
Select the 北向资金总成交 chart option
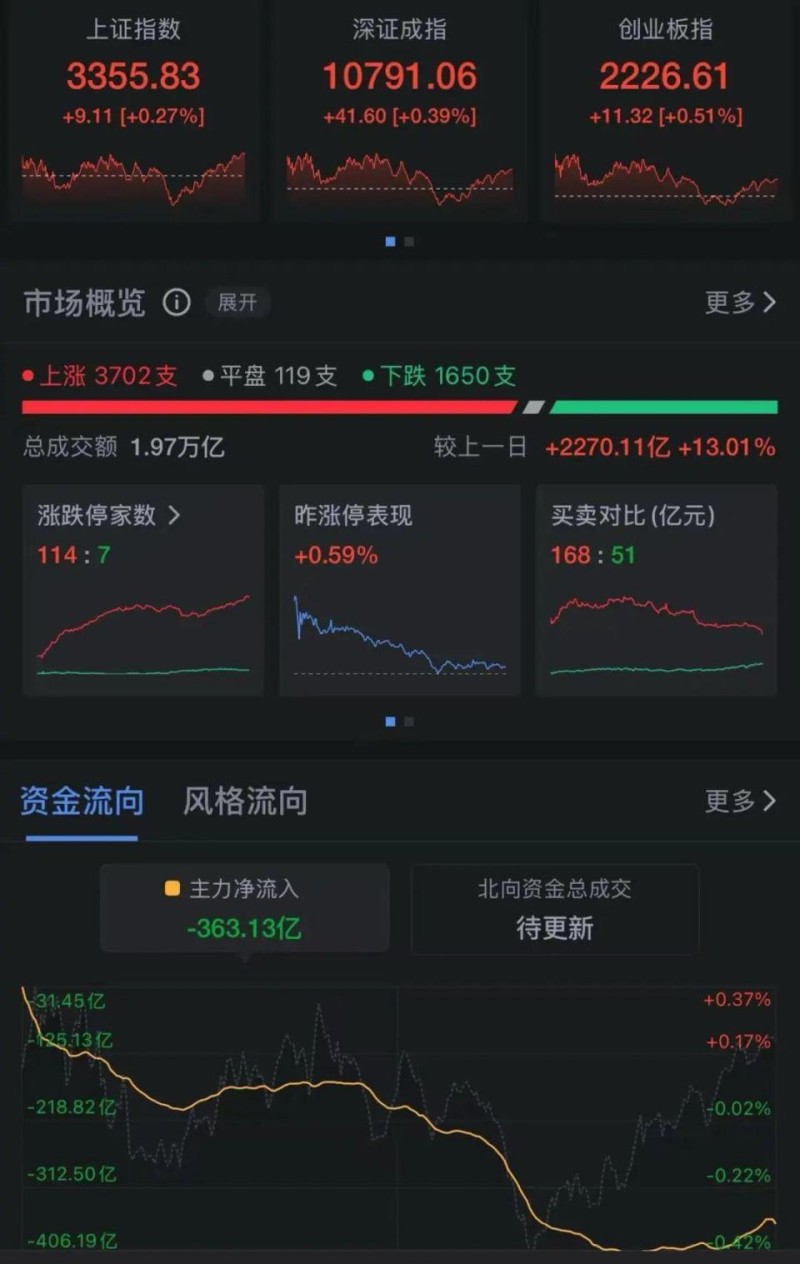pos(555,908)
